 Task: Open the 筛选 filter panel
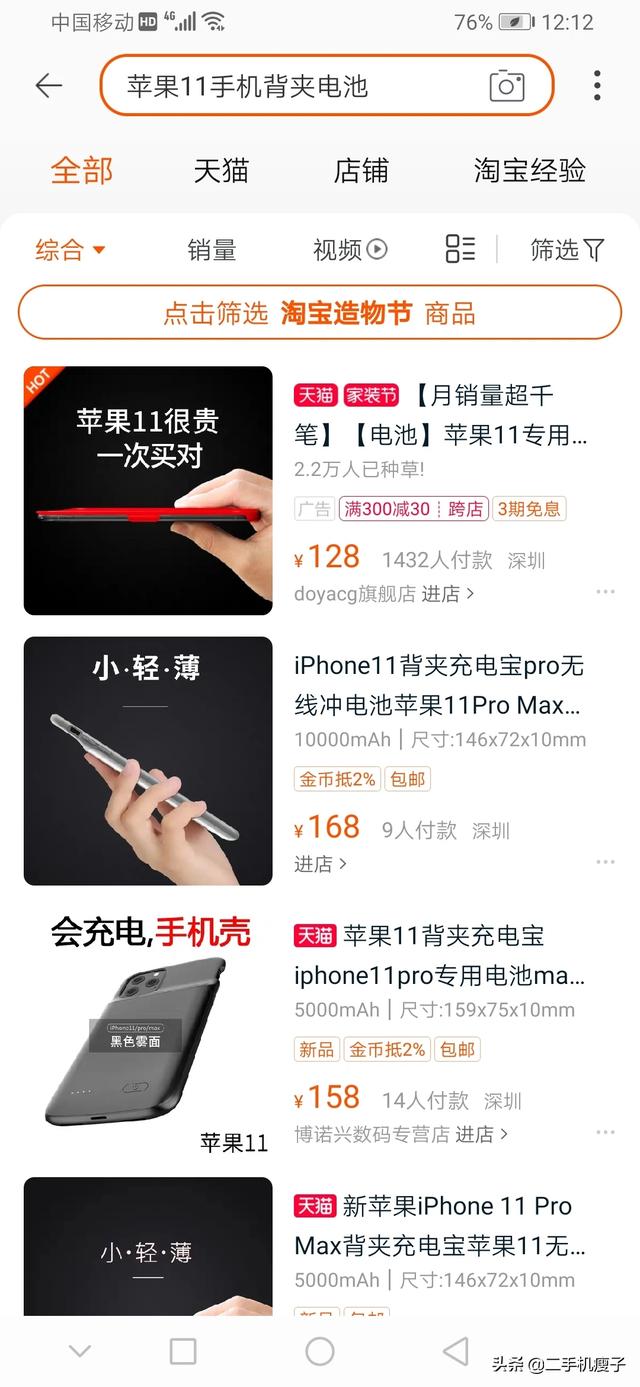tap(567, 249)
